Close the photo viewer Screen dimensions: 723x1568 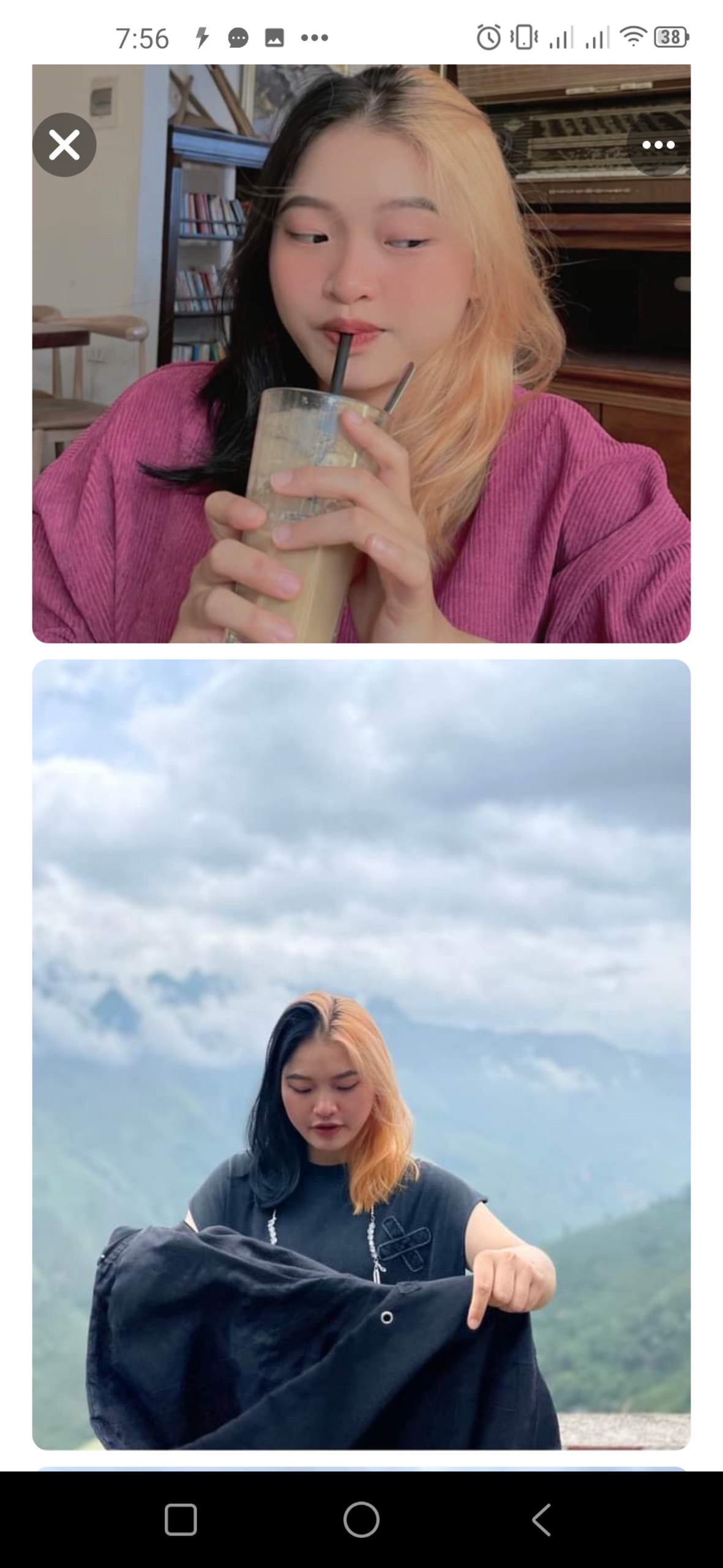(64, 145)
